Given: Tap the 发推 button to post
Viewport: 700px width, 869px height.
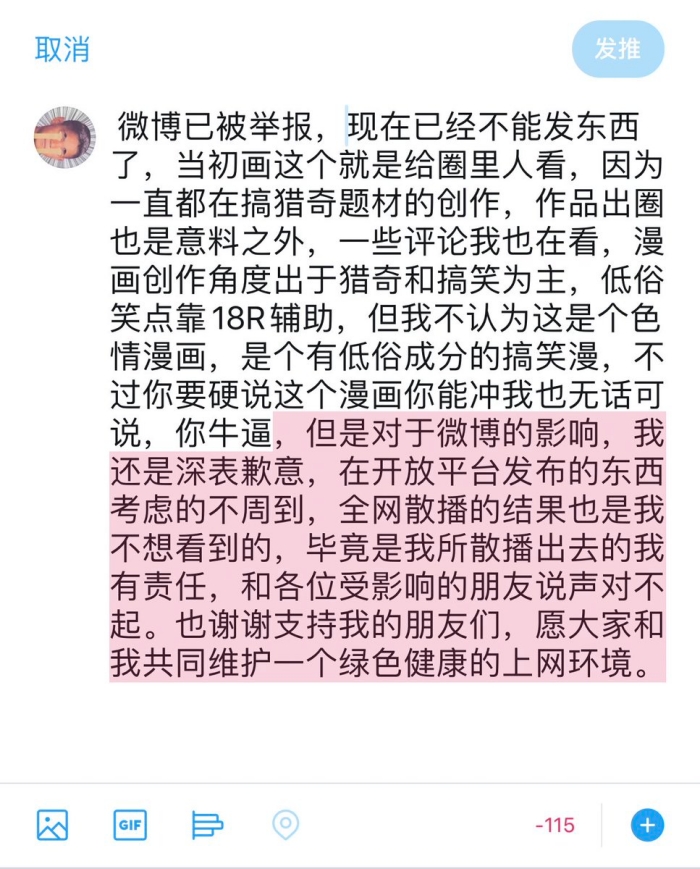Looking at the screenshot, I should [x=617, y=49].
